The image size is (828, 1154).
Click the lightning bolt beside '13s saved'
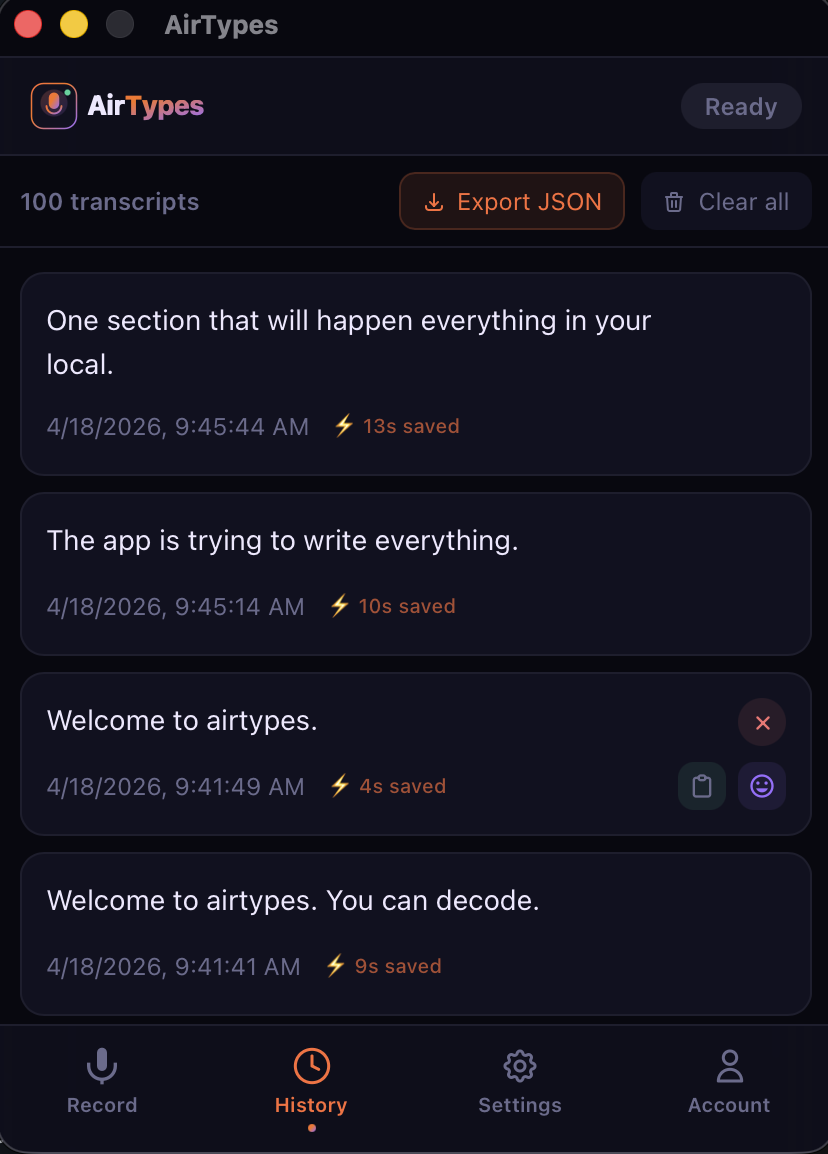click(x=342, y=425)
